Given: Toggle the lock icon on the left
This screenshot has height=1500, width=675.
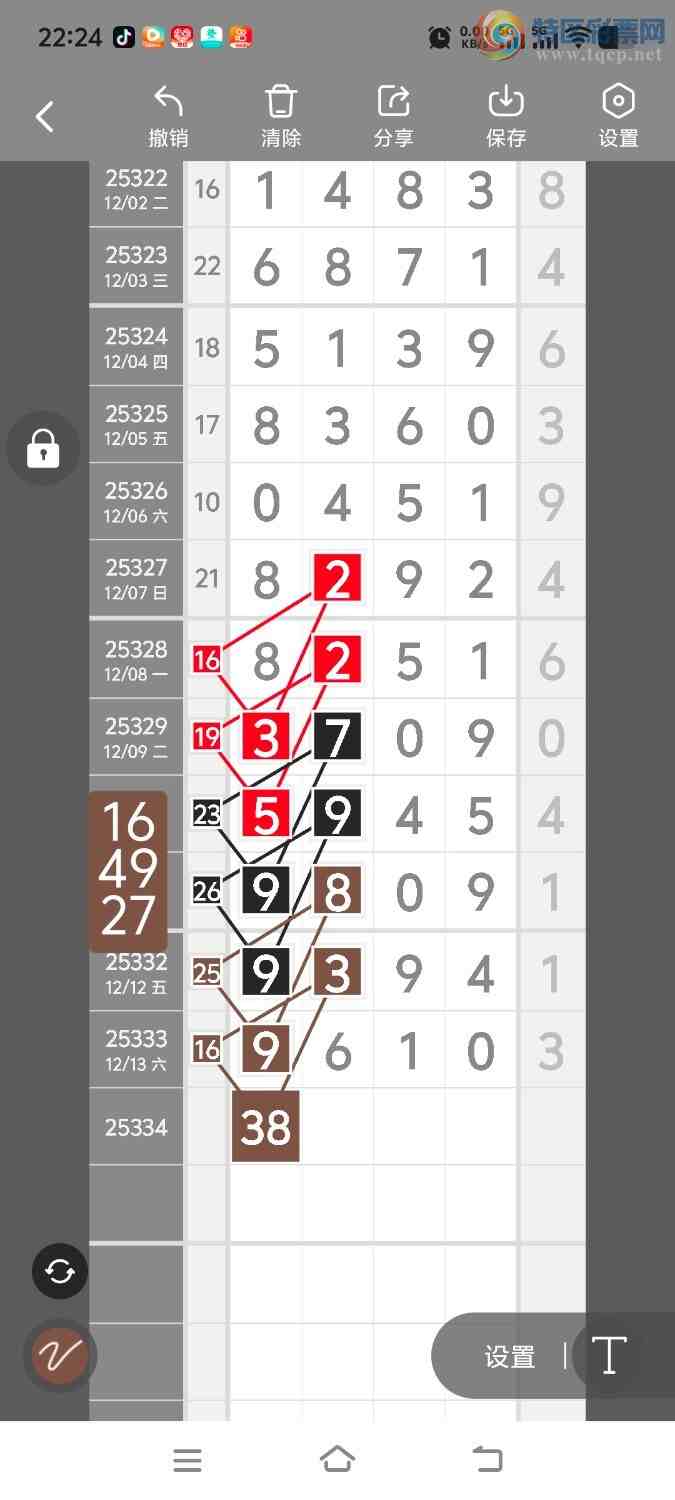Looking at the screenshot, I should point(43,448).
